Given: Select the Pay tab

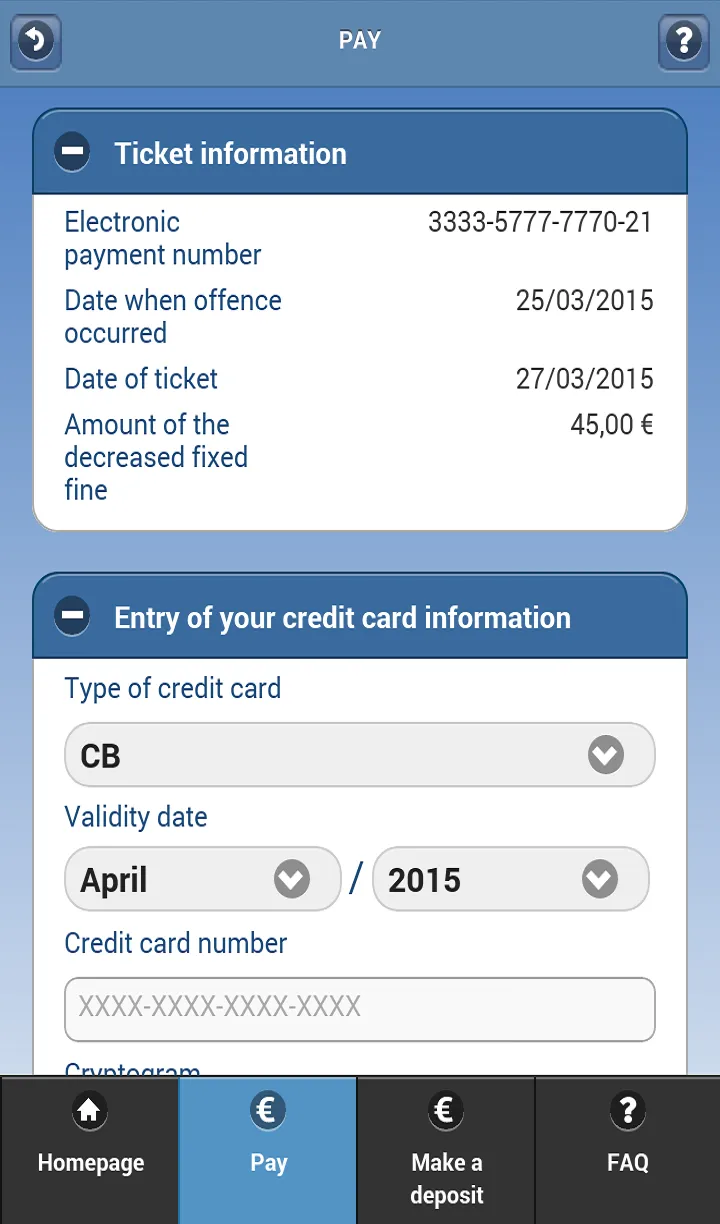Looking at the screenshot, I should pos(268,1150).
